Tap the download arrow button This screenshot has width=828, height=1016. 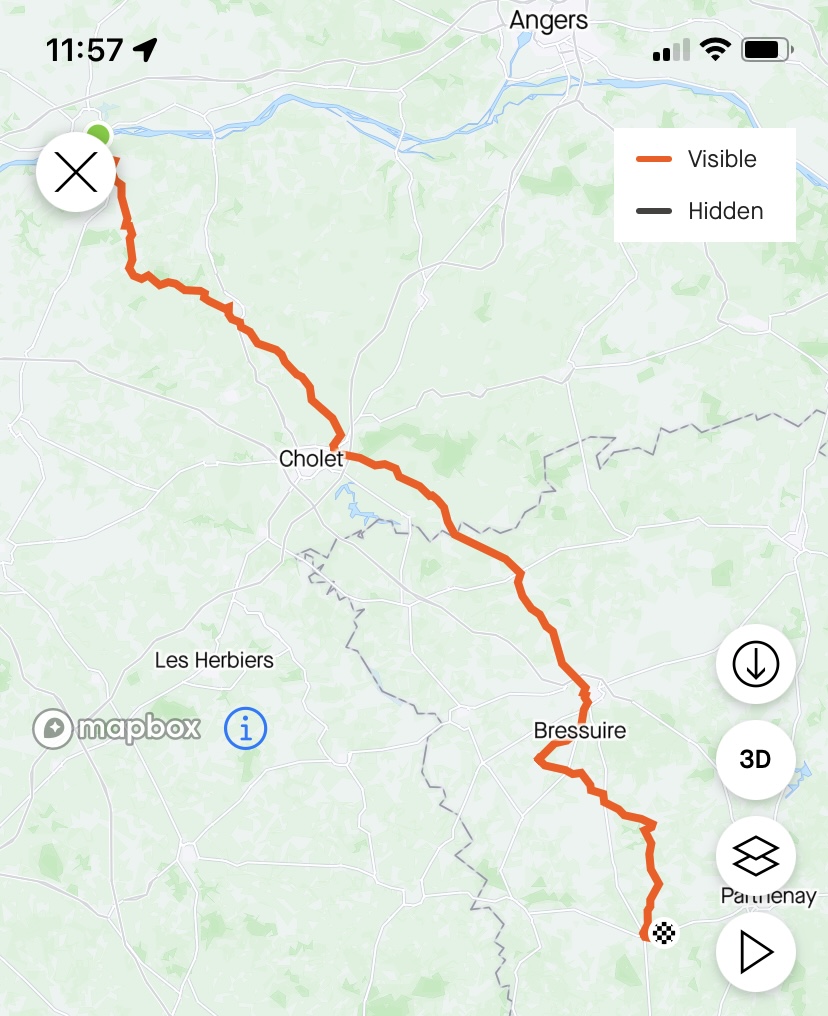tap(756, 664)
